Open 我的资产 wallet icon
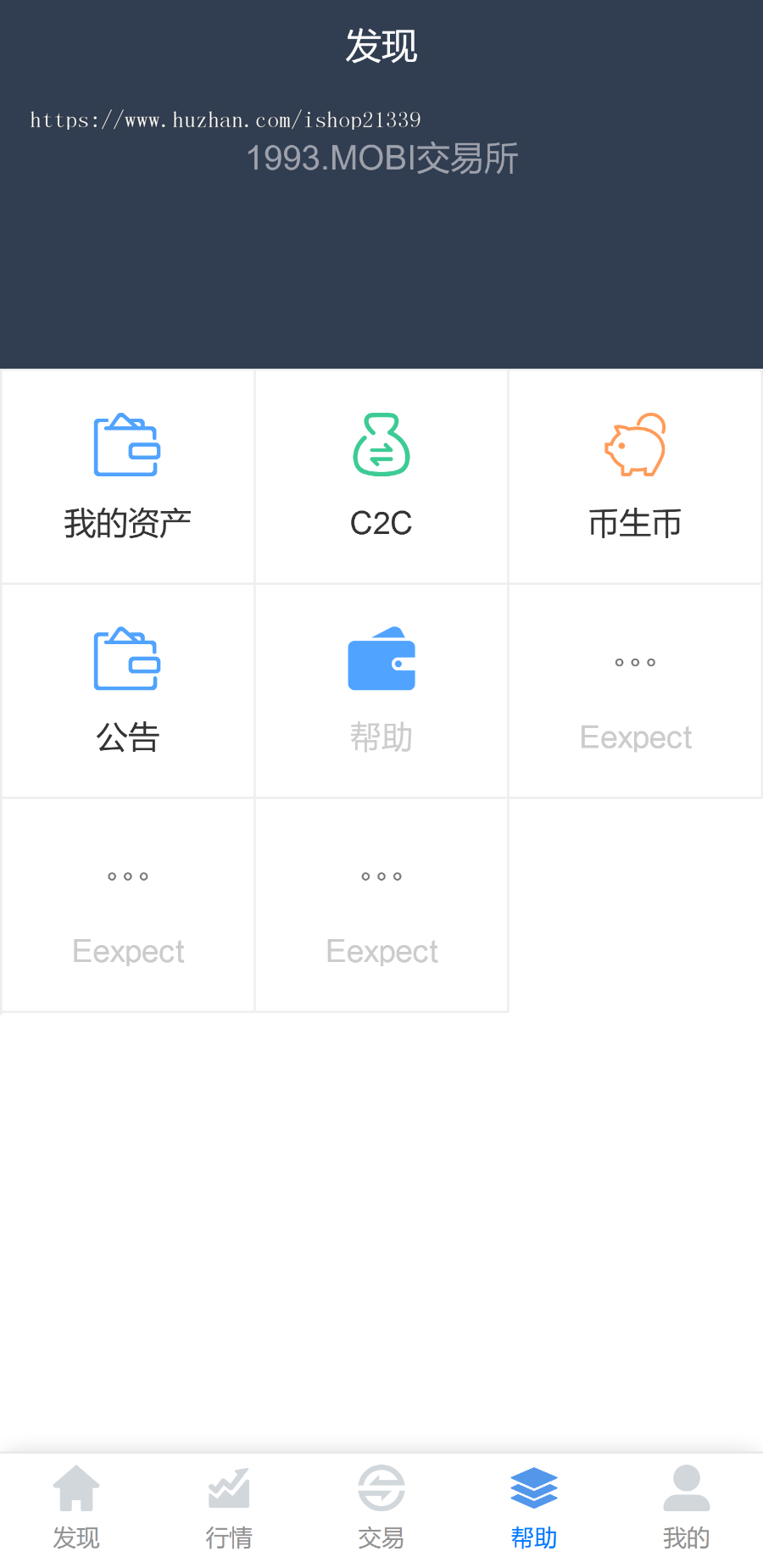This screenshot has height=1568, width=763. pyautogui.click(x=126, y=444)
